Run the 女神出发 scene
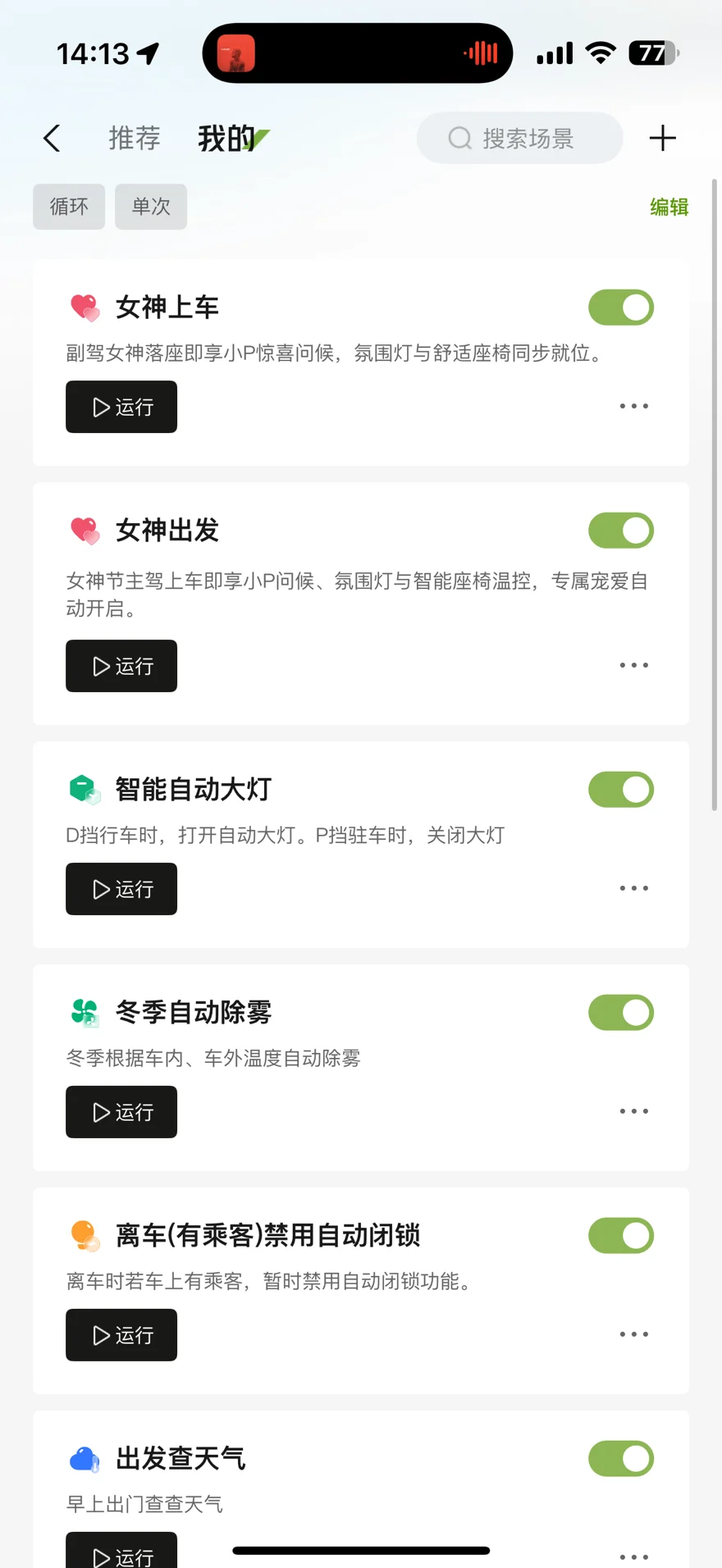 coord(121,666)
